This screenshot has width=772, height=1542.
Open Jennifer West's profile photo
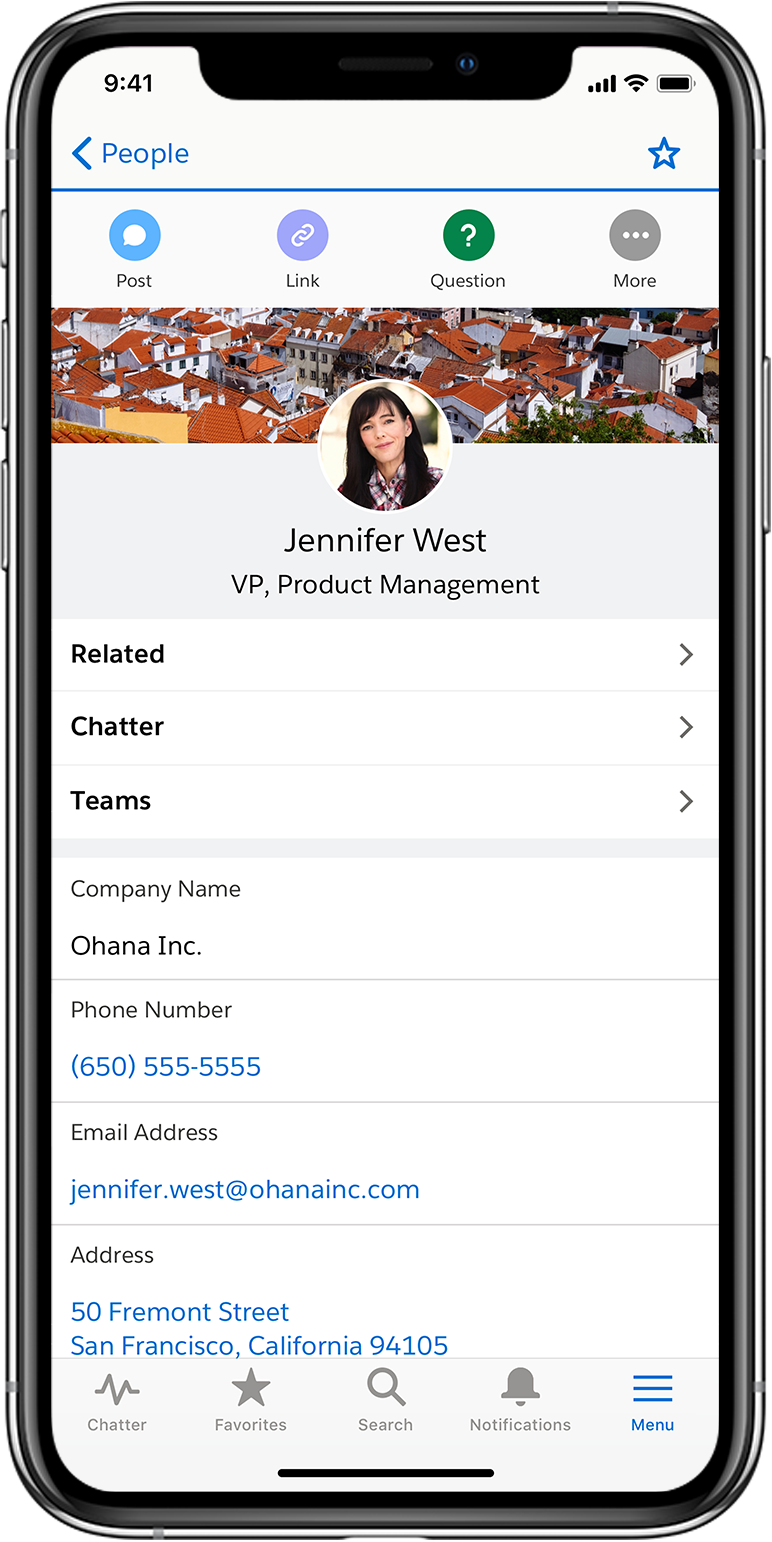[x=385, y=447]
